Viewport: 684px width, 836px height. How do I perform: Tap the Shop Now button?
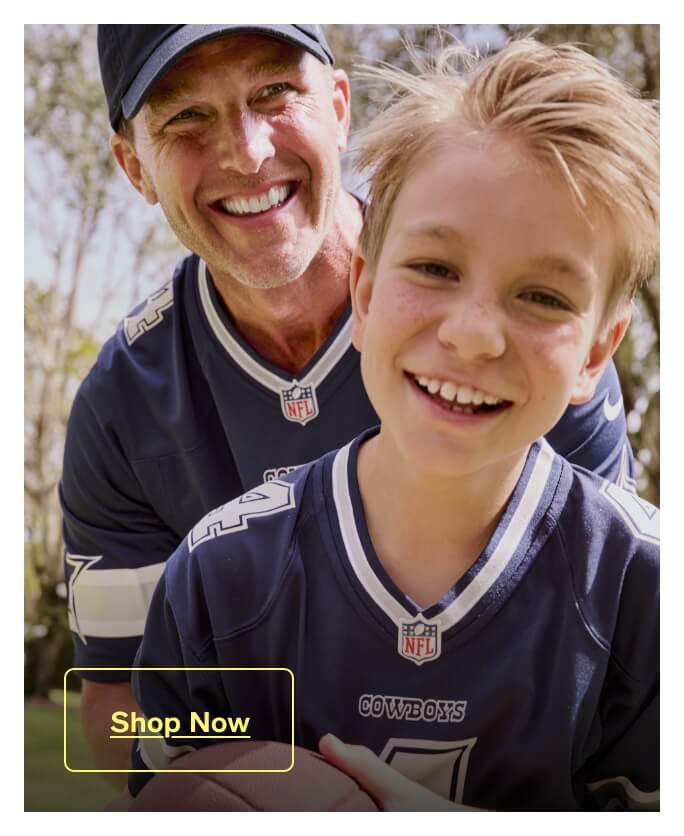coord(179,721)
